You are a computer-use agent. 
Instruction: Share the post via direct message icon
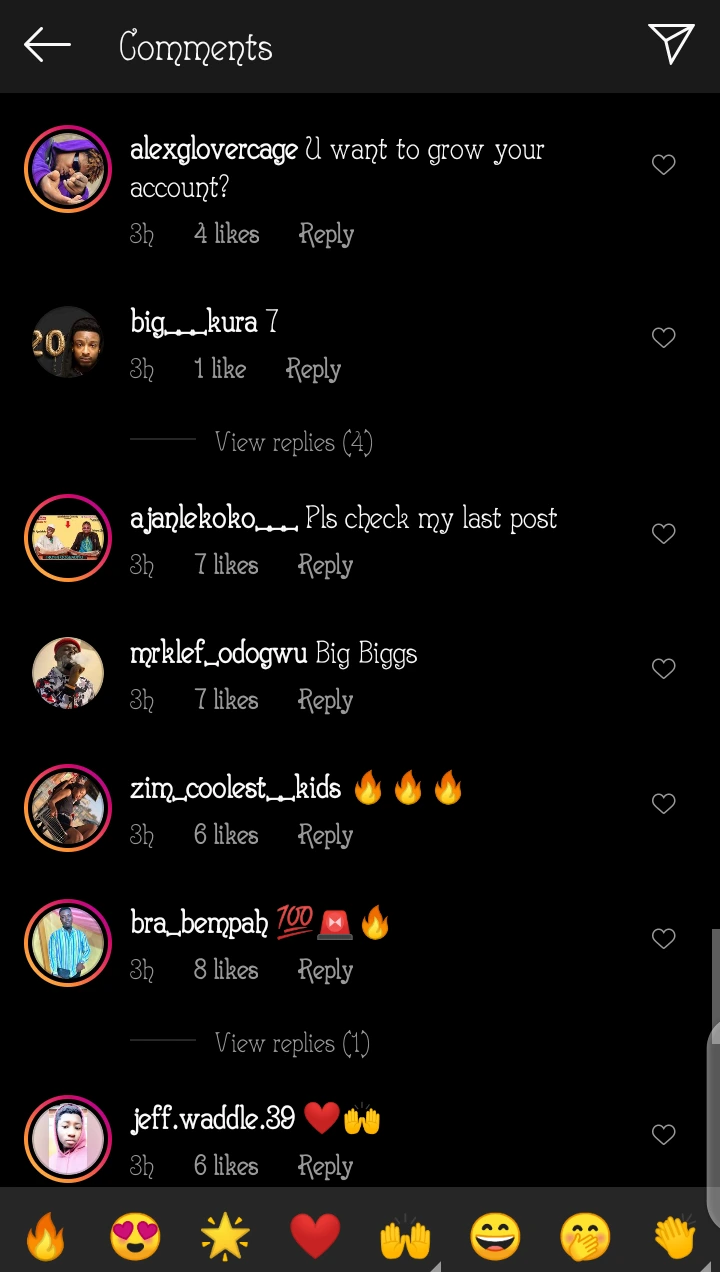point(671,45)
